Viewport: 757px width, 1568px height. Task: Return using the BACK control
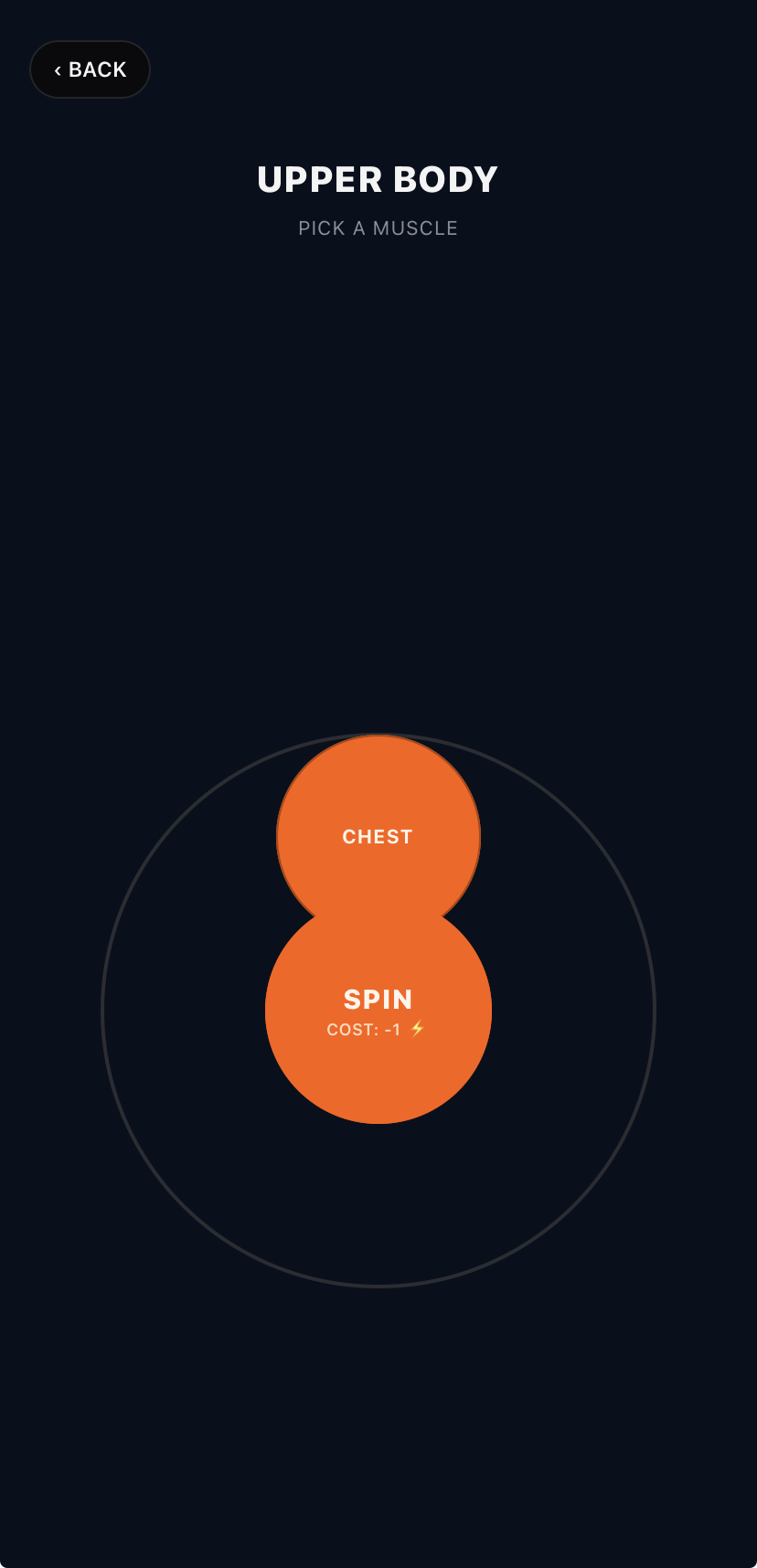tap(90, 69)
